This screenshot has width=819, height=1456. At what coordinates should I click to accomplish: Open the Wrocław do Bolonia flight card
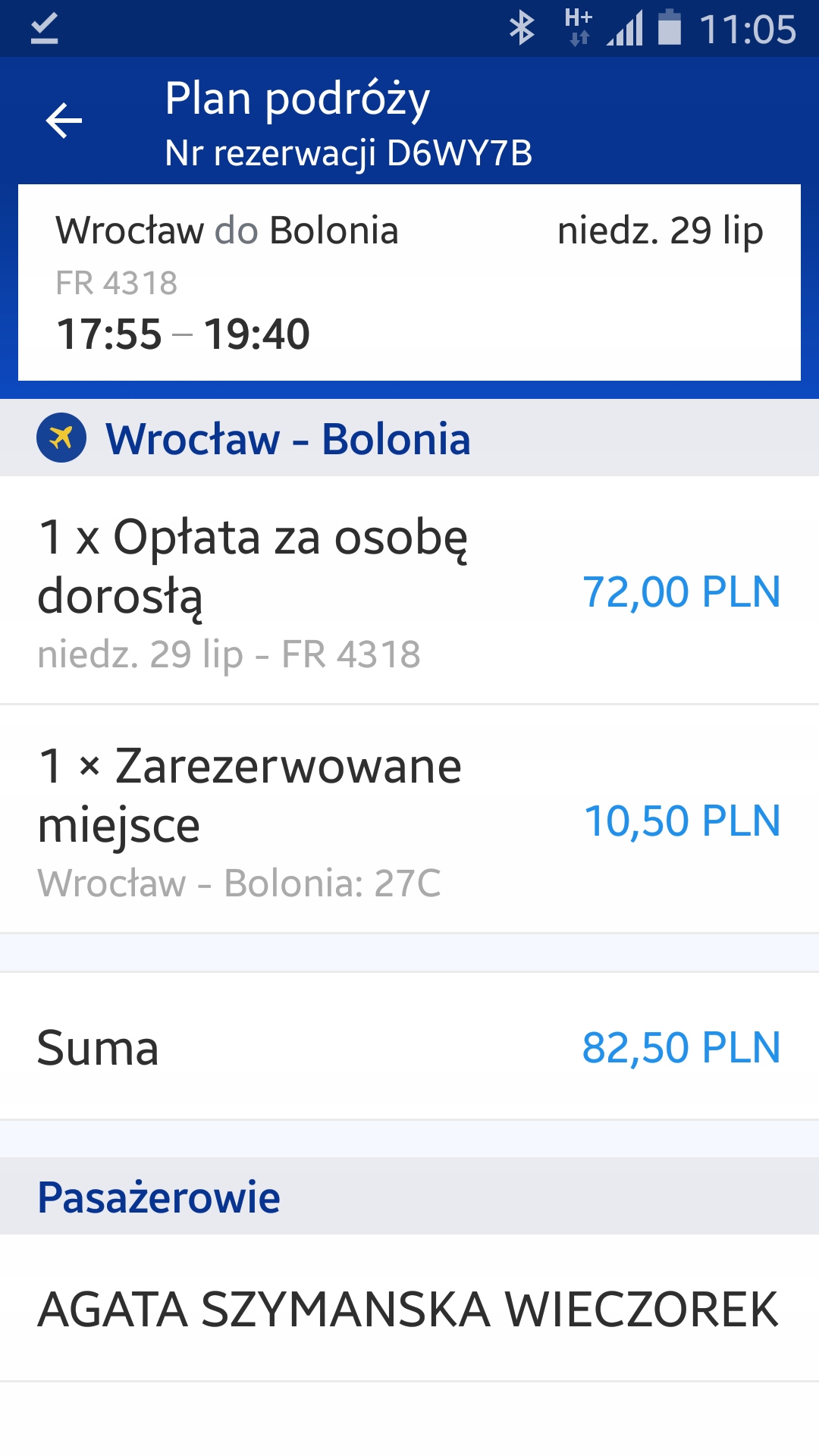coord(409,282)
